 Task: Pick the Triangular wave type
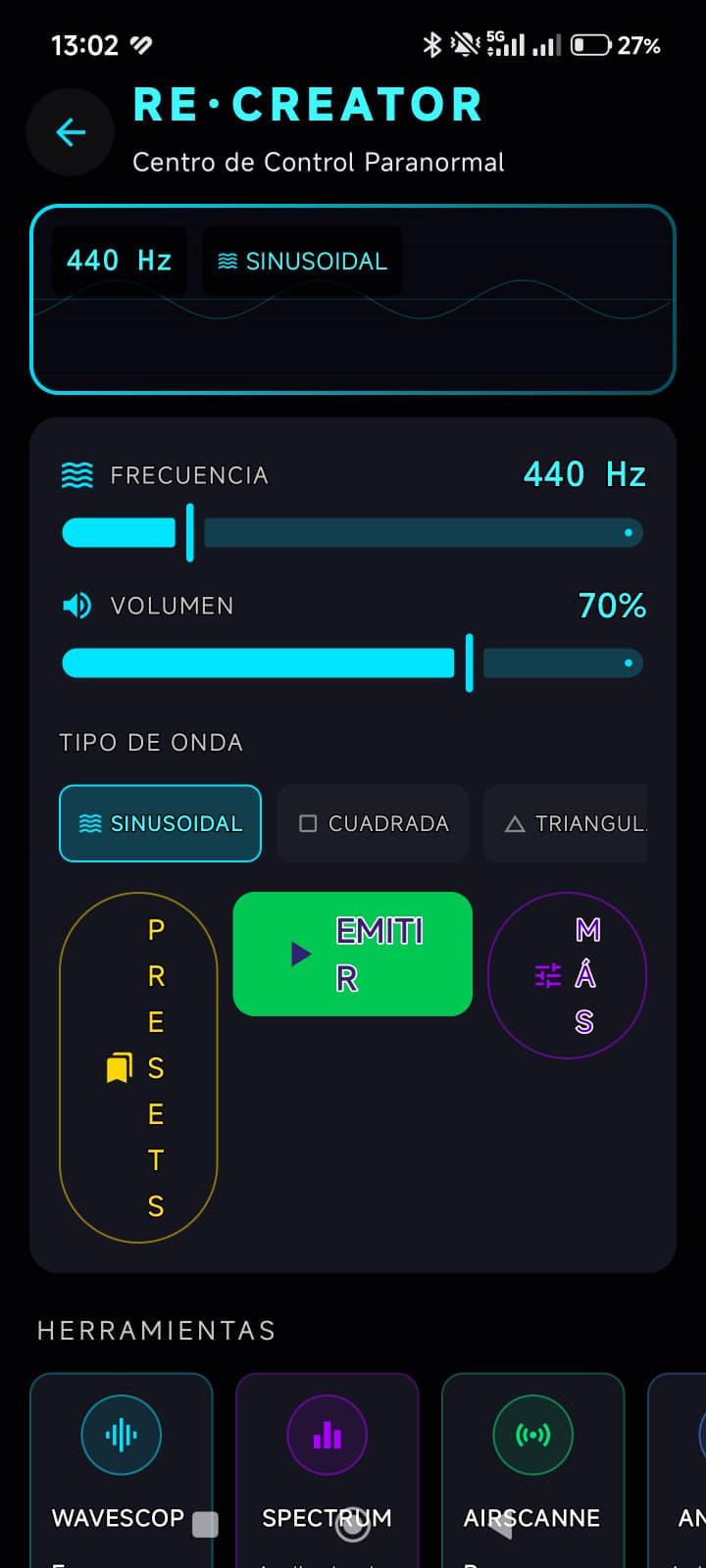pos(569,823)
